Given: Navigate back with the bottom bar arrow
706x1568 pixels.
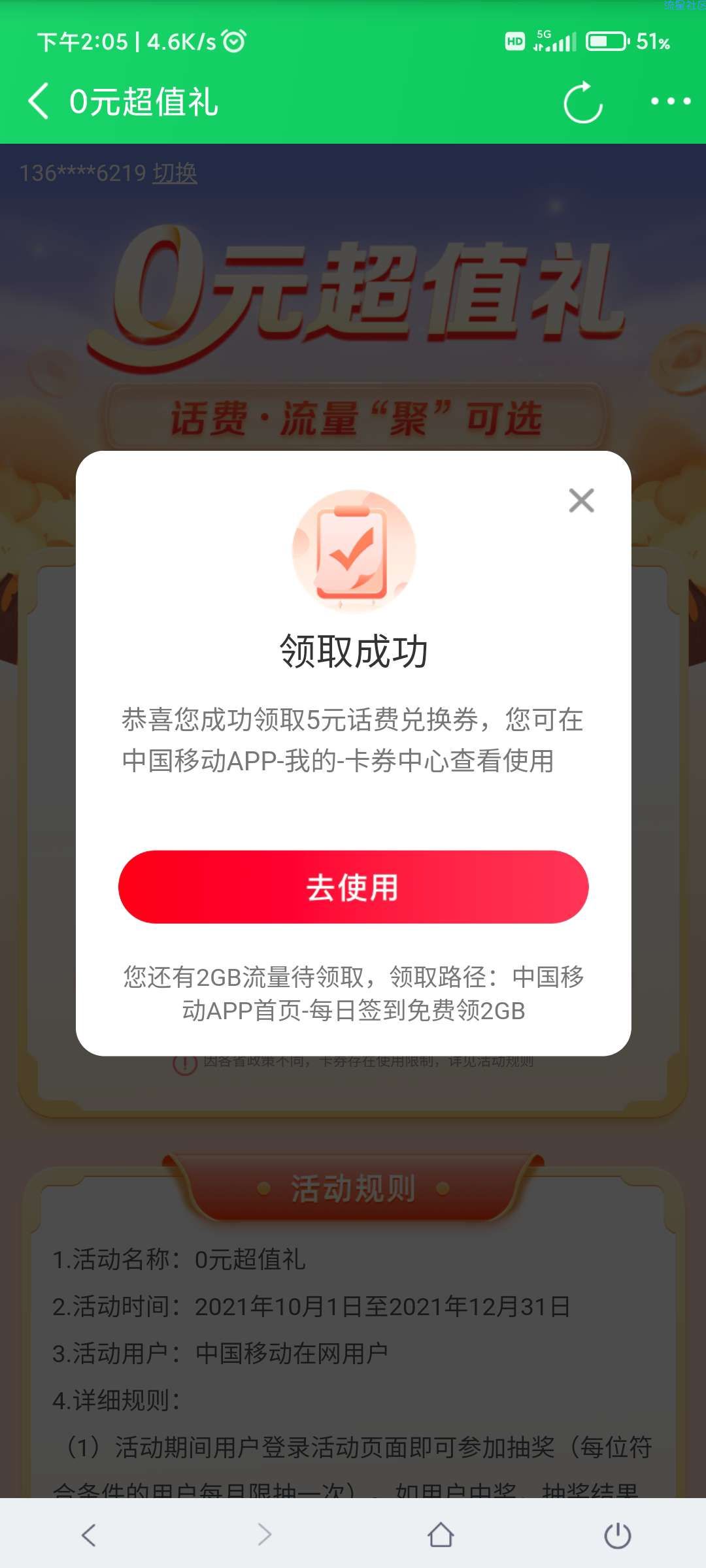Looking at the screenshot, I should coord(89,1535).
